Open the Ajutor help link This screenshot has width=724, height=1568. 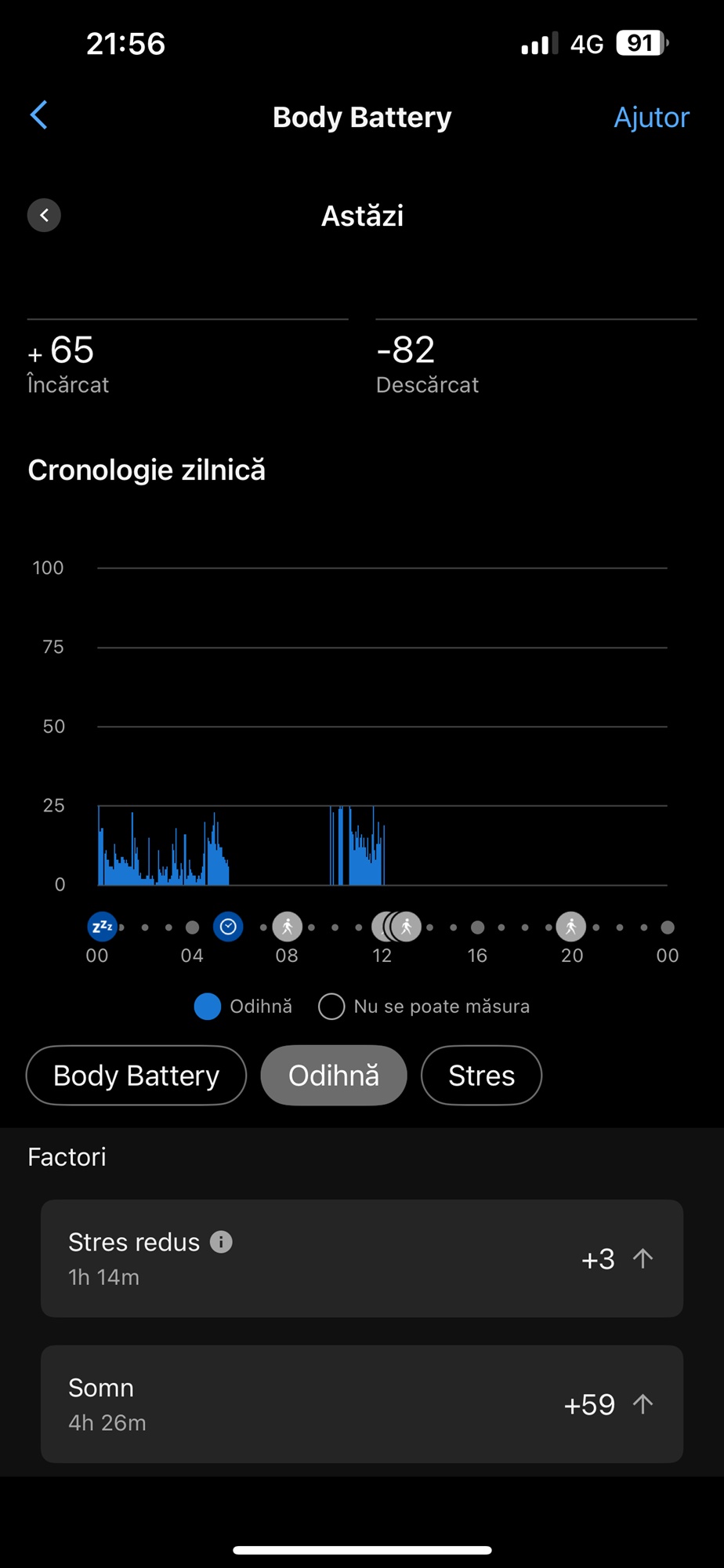[651, 117]
